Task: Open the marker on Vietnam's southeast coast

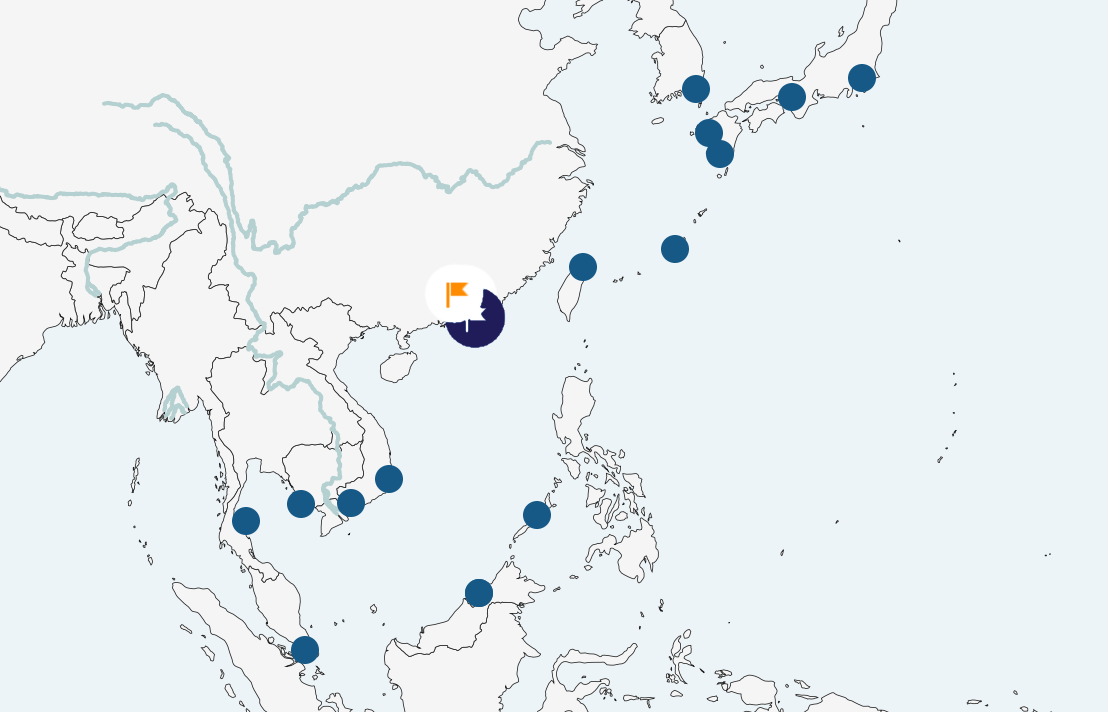Action: (389, 479)
